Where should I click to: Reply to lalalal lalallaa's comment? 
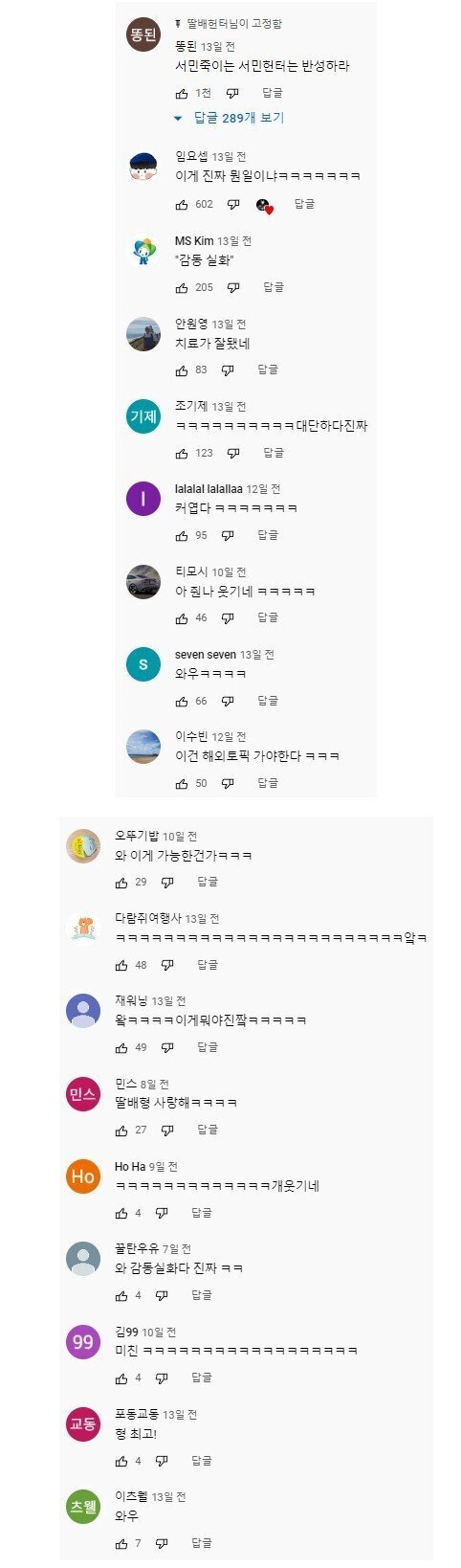tap(268, 535)
